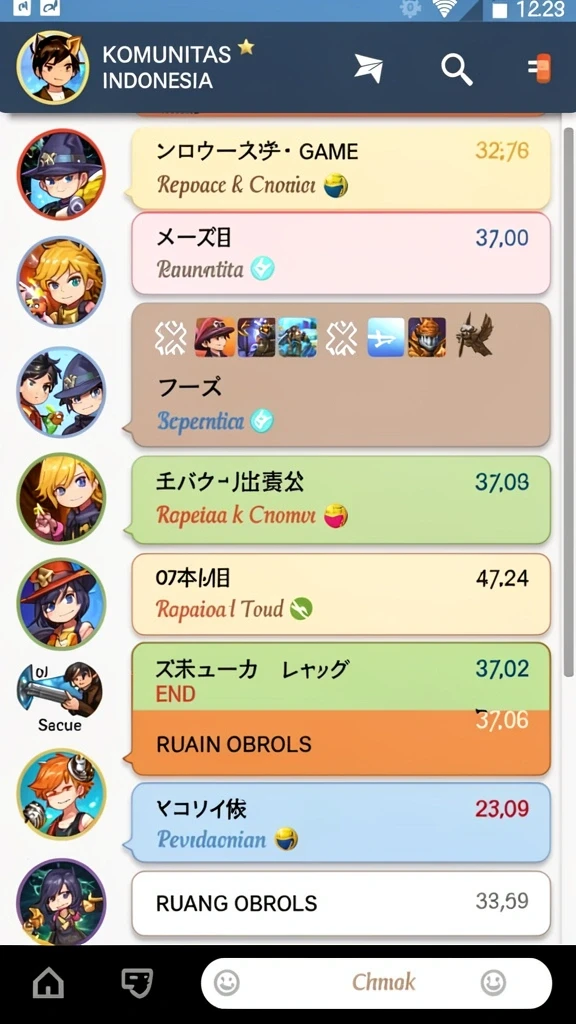The image size is (576, 1024).
Task: Tap the paper plane send icon
Action: 368,68
